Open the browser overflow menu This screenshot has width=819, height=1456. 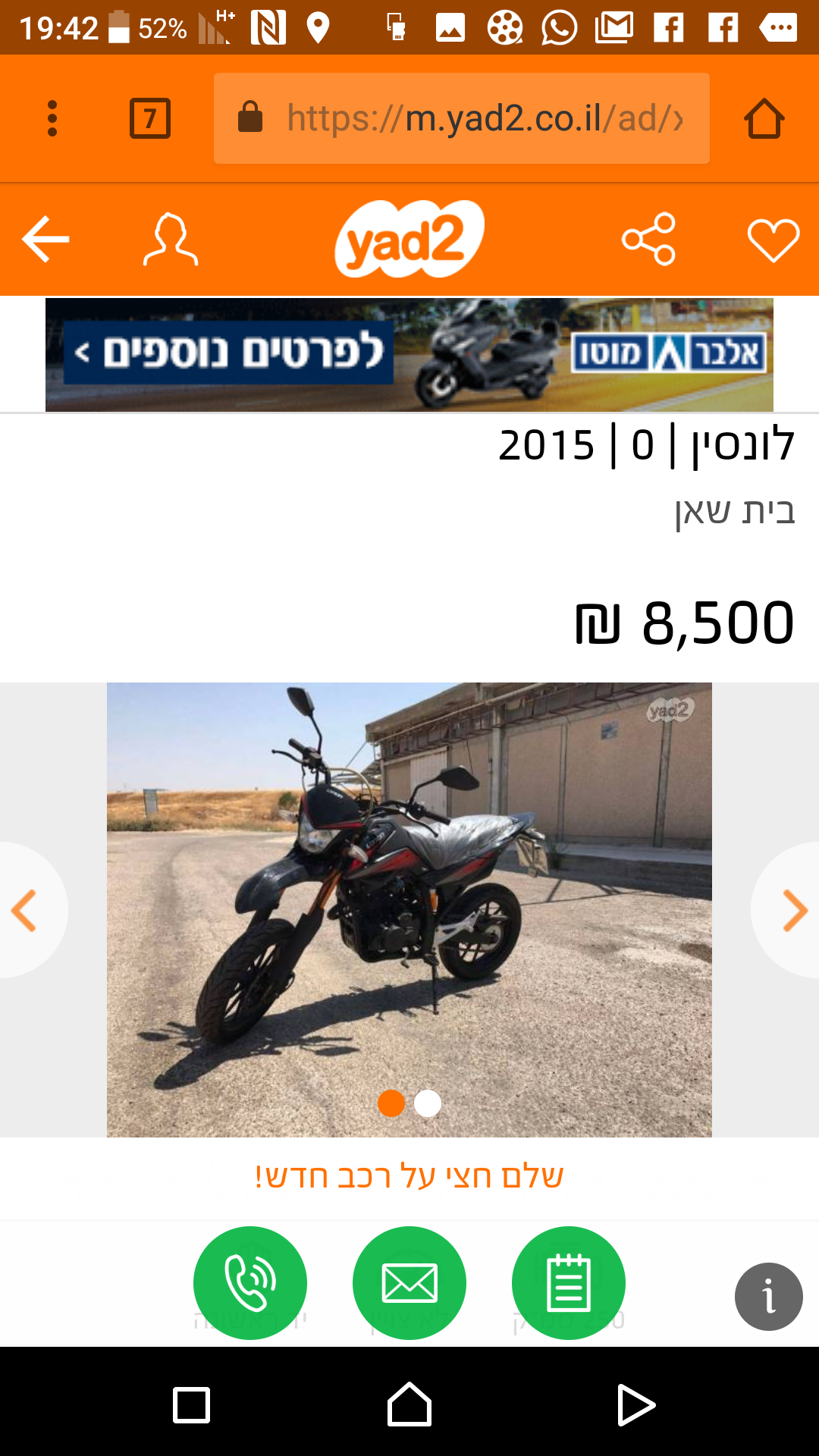tap(52, 118)
